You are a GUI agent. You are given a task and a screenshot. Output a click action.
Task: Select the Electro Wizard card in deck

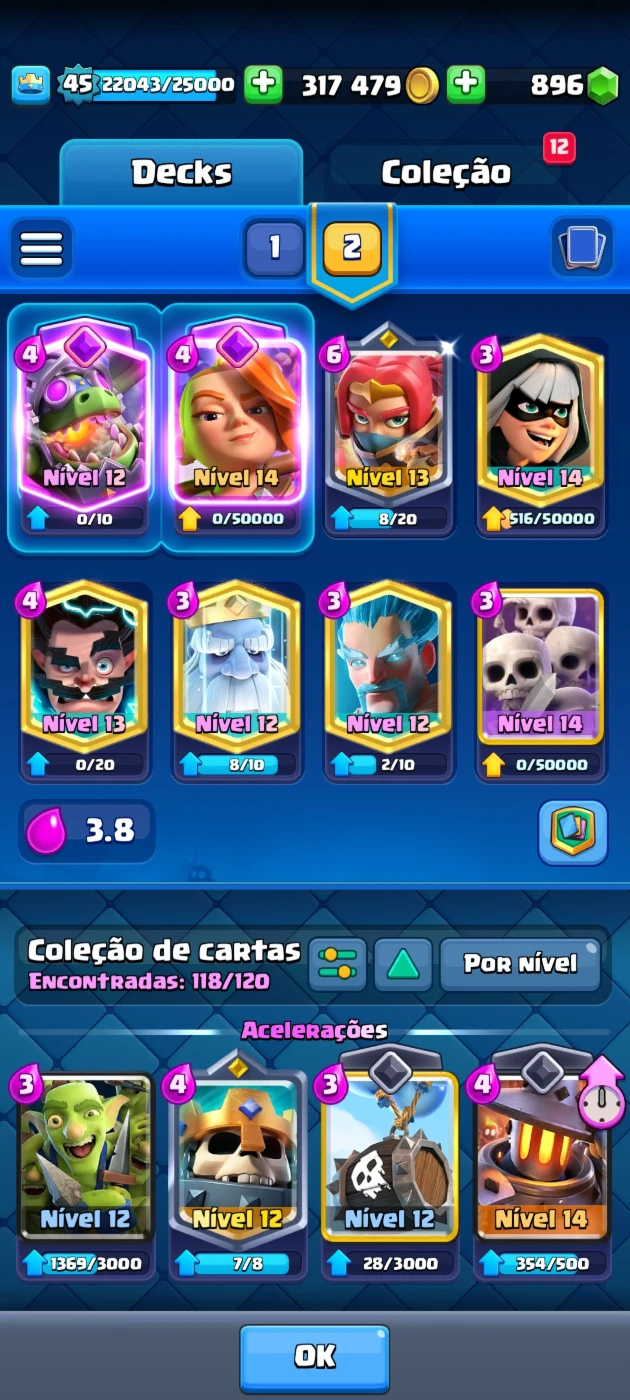[85, 682]
